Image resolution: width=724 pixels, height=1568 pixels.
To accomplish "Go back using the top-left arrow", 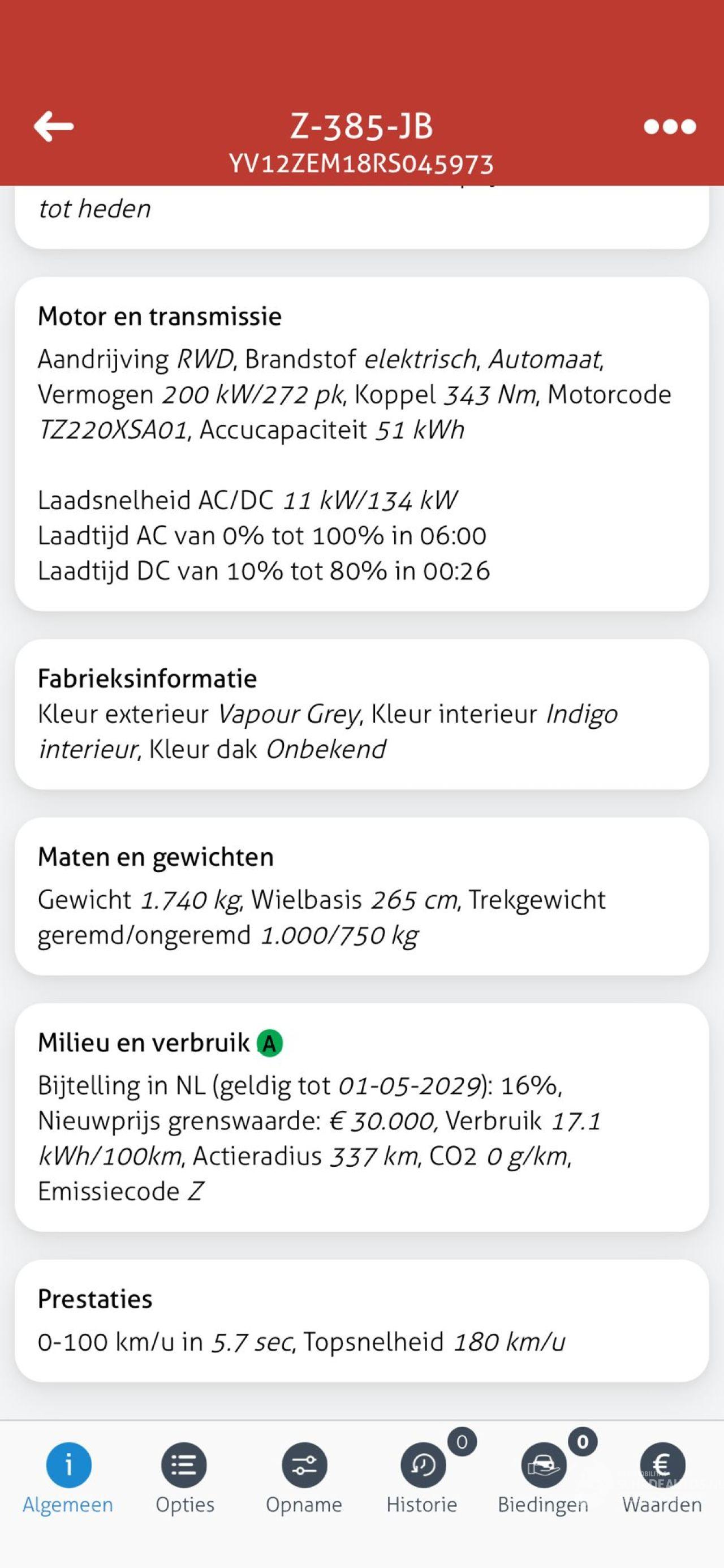I will [x=54, y=127].
